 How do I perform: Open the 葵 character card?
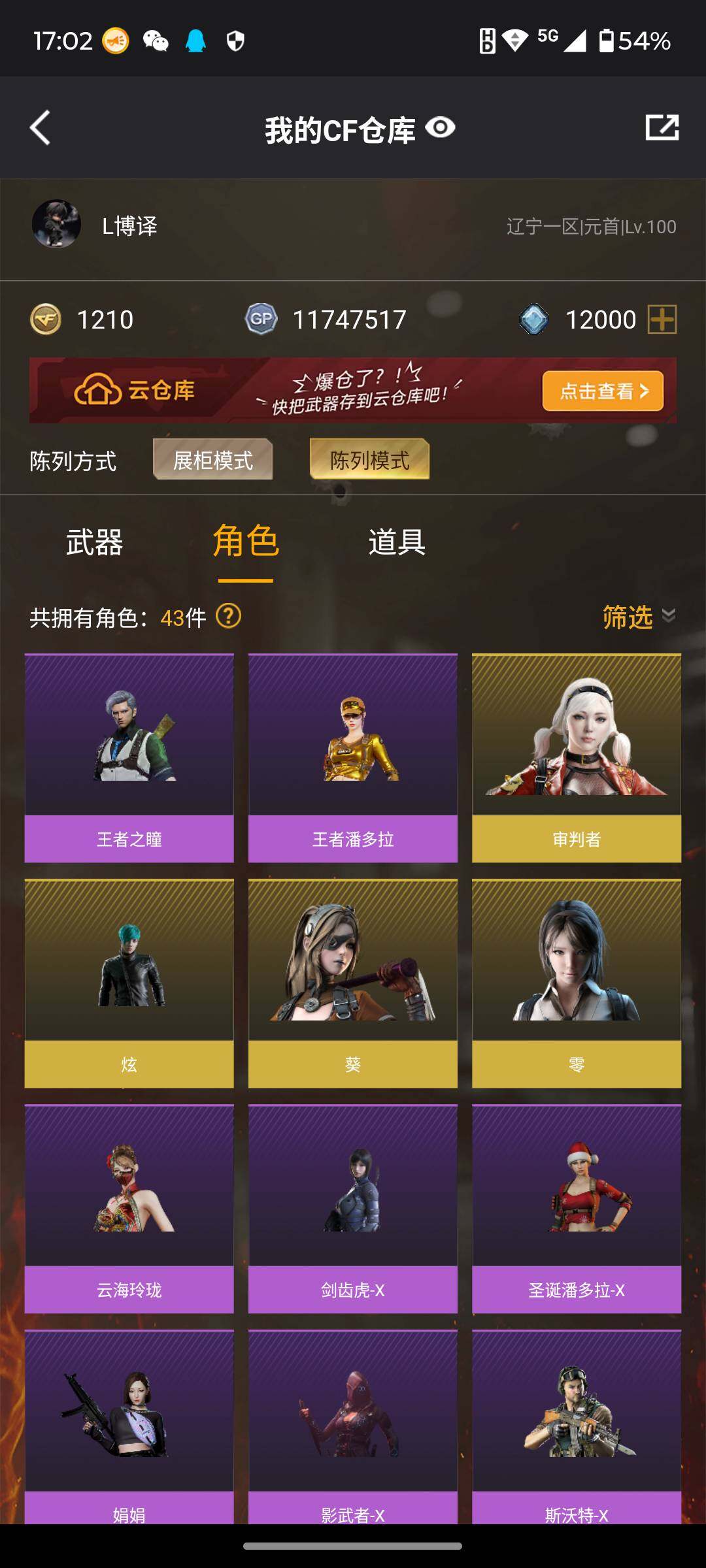[352, 983]
